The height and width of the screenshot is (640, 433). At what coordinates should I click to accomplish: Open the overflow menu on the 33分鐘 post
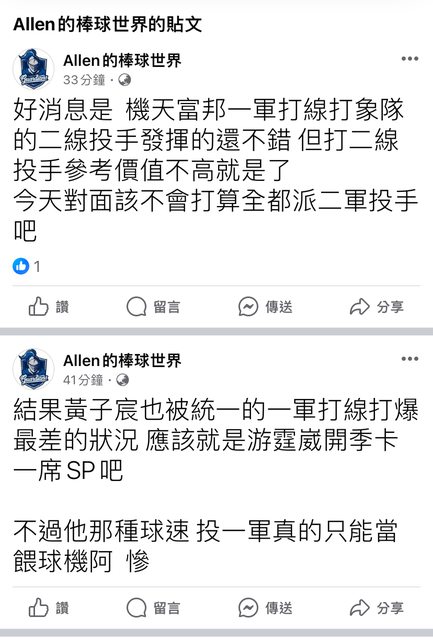click(x=410, y=59)
